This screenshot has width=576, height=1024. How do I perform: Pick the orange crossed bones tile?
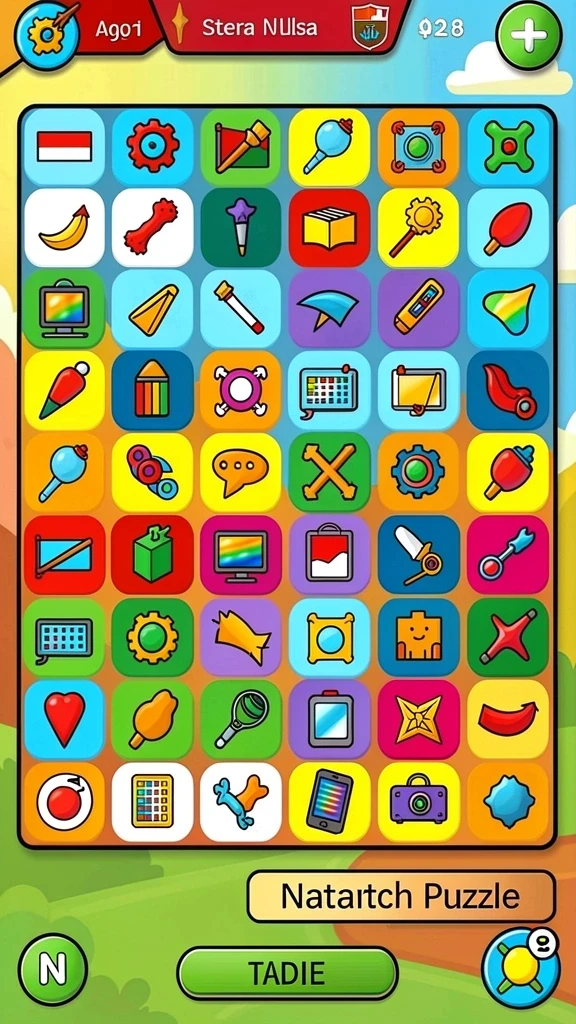330,473
